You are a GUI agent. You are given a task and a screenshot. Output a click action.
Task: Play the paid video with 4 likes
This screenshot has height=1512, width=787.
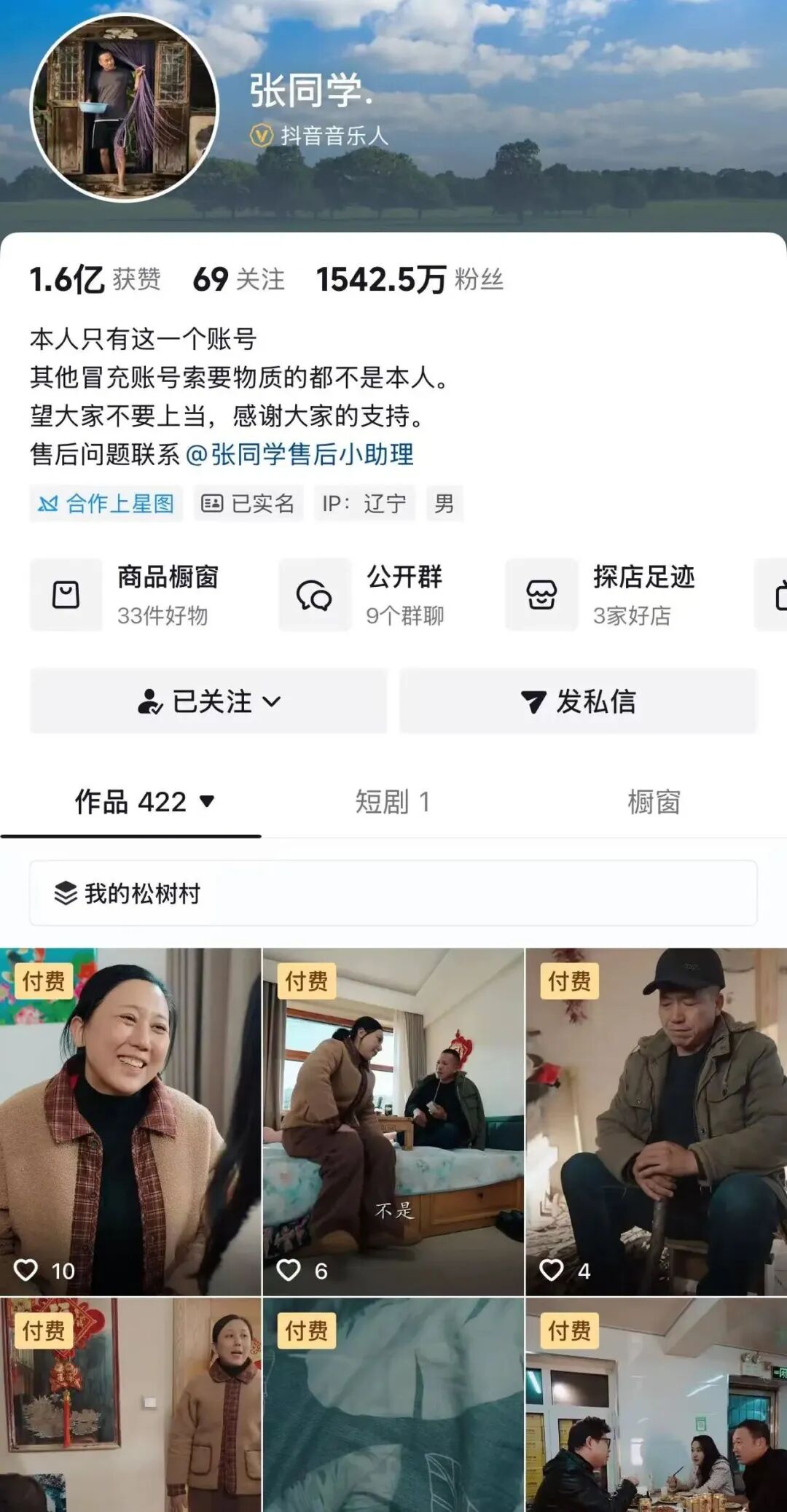656,1123
